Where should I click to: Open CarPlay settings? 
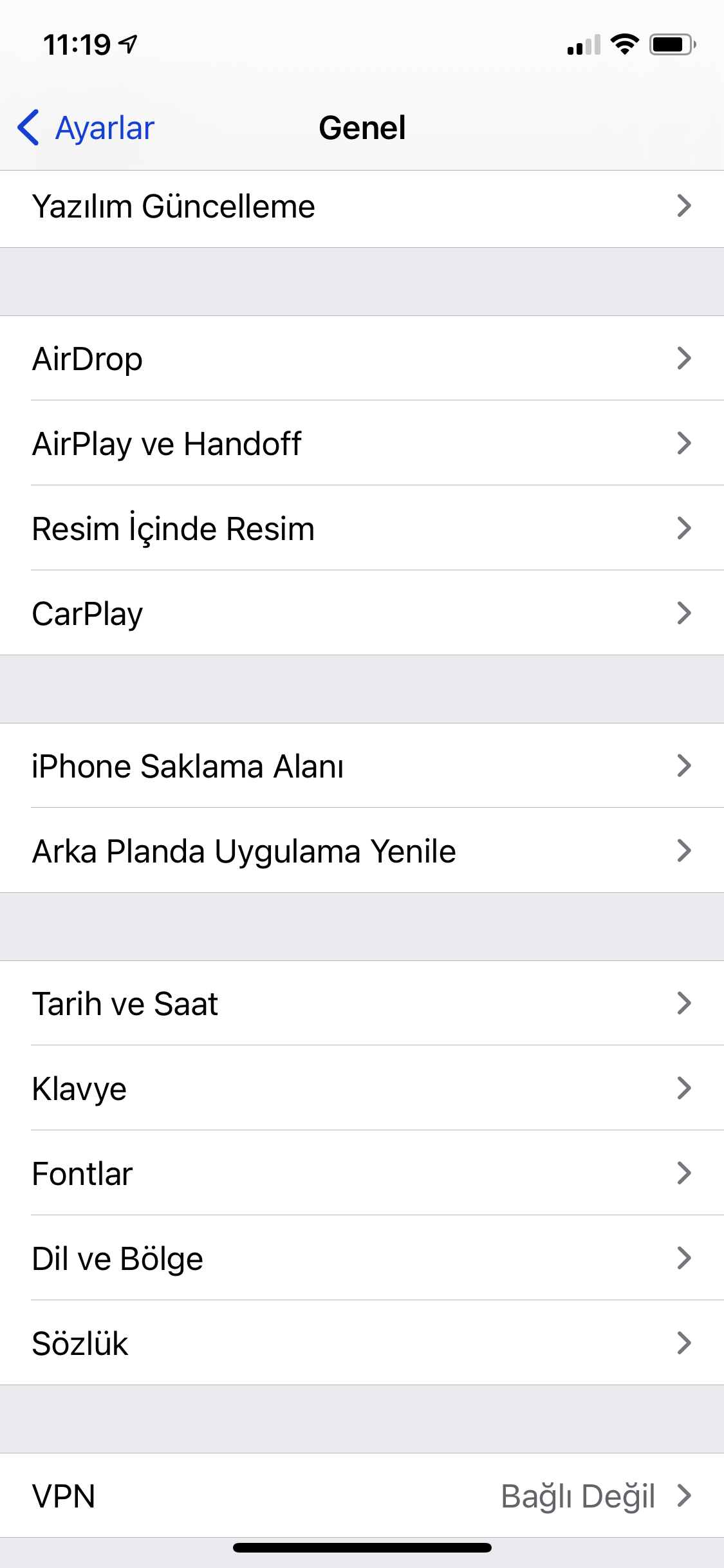[362, 613]
